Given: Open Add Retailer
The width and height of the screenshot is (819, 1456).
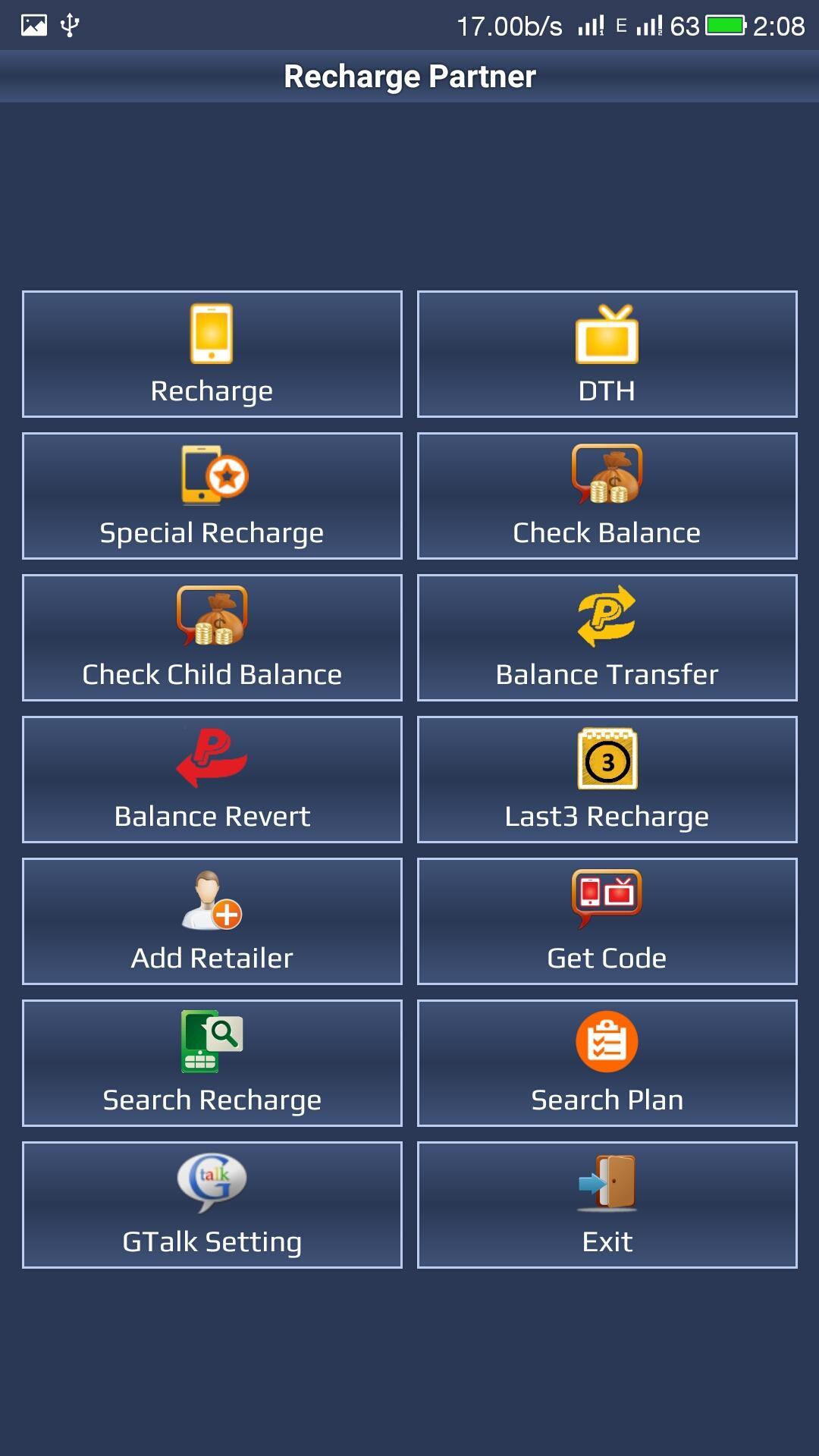Looking at the screenshot, I should (x=212, y=921).
